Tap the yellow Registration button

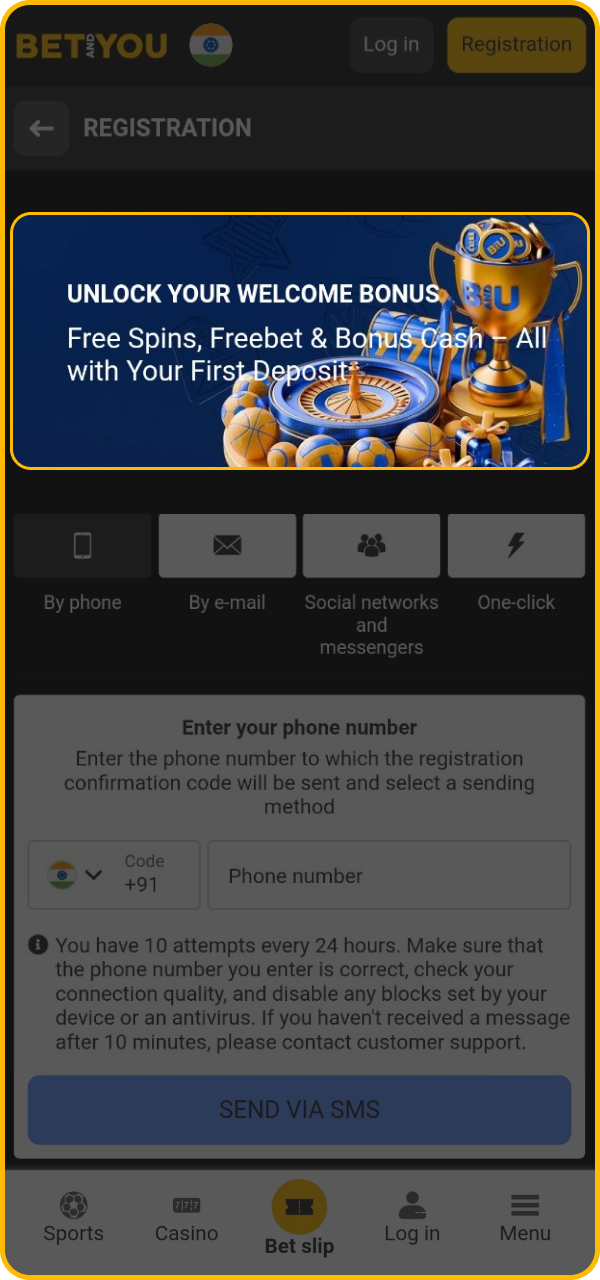(x=516, y=45)
